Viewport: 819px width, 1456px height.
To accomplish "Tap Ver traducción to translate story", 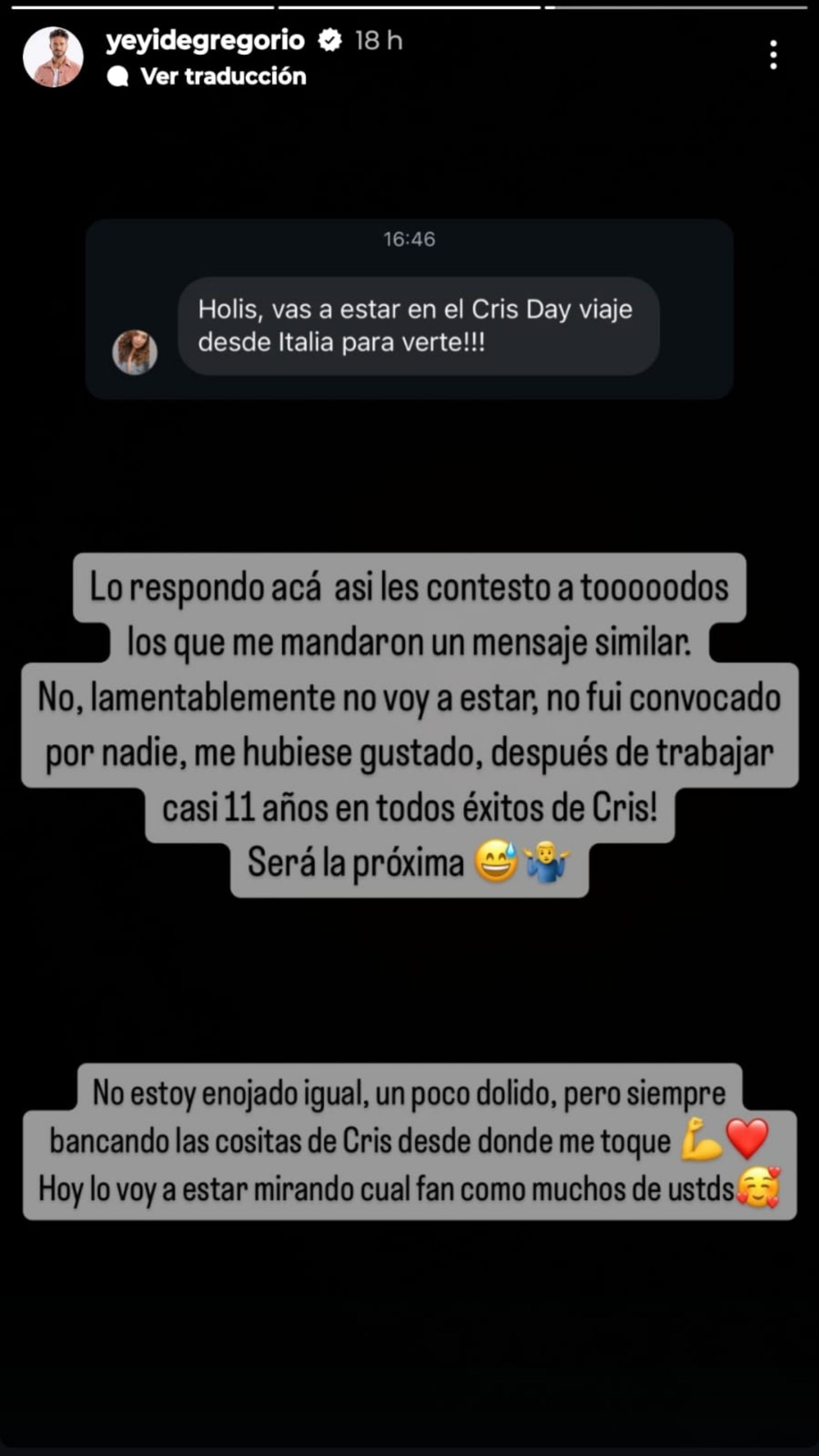I will click(223, 76).
